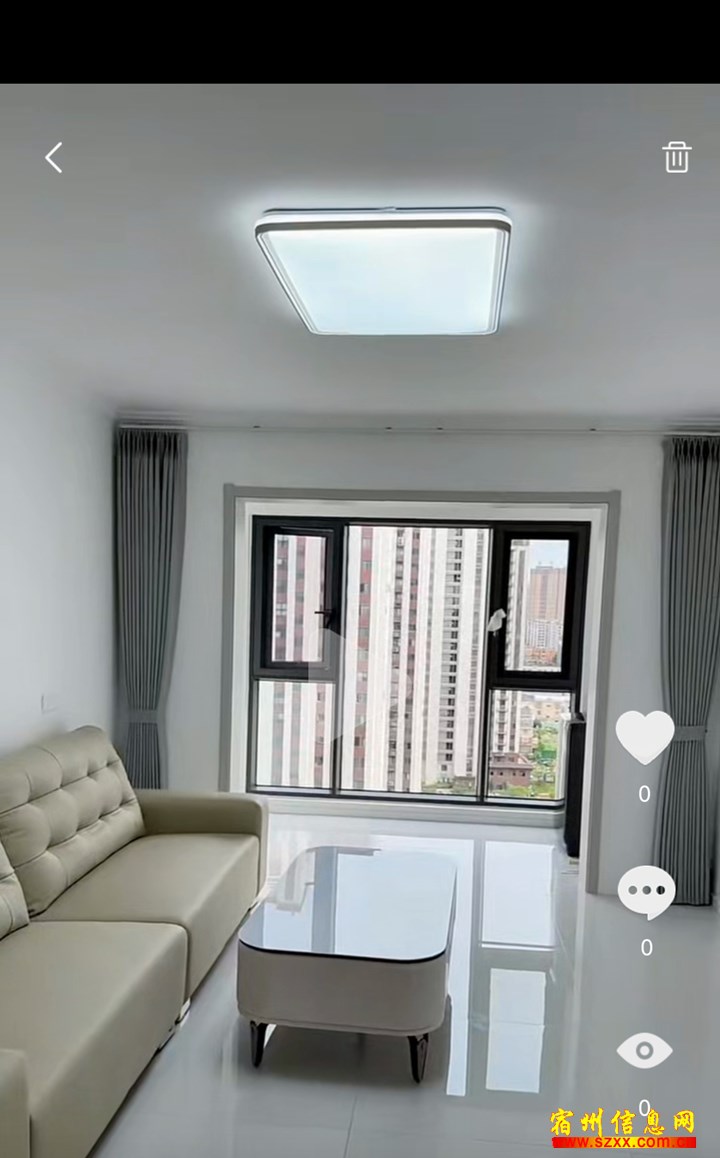Open comments via the speech bubble

tap(646, 892)
